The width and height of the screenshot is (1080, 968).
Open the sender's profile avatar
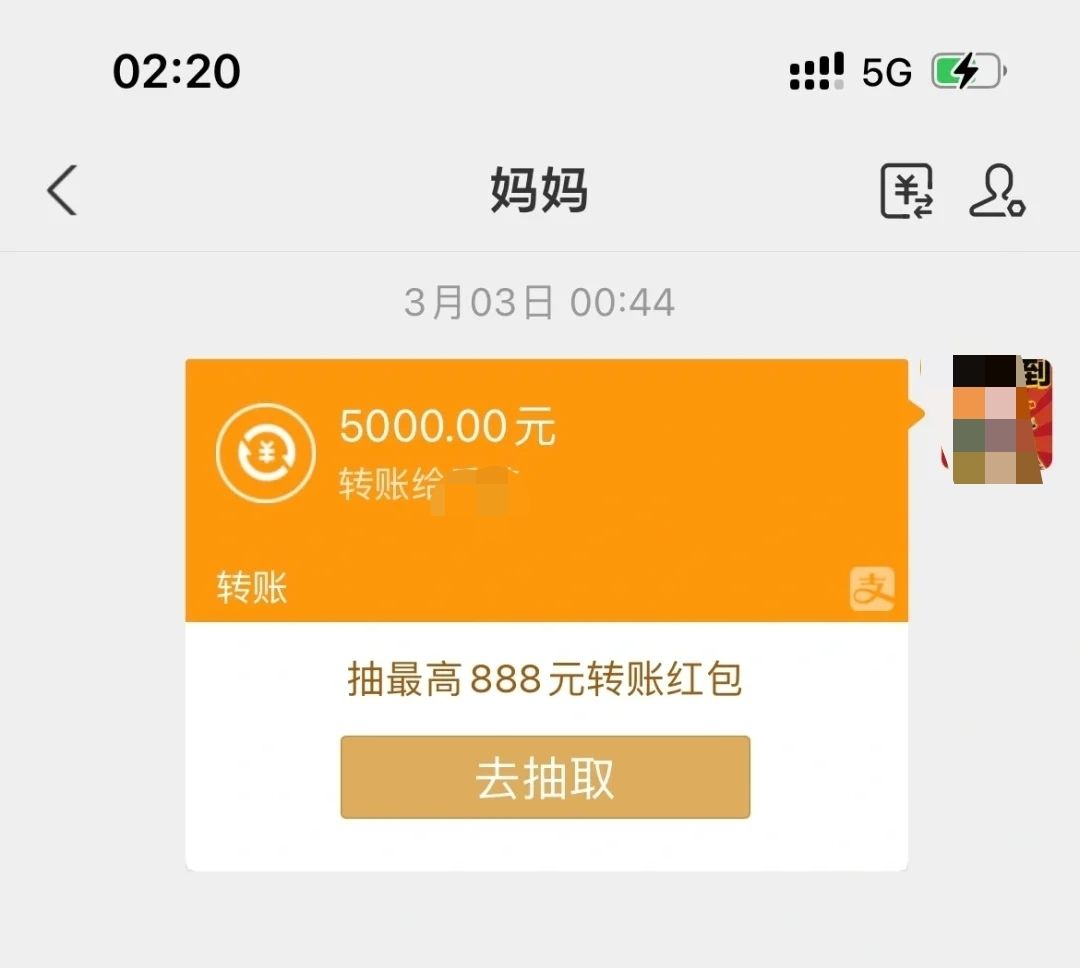pos(996,420)
